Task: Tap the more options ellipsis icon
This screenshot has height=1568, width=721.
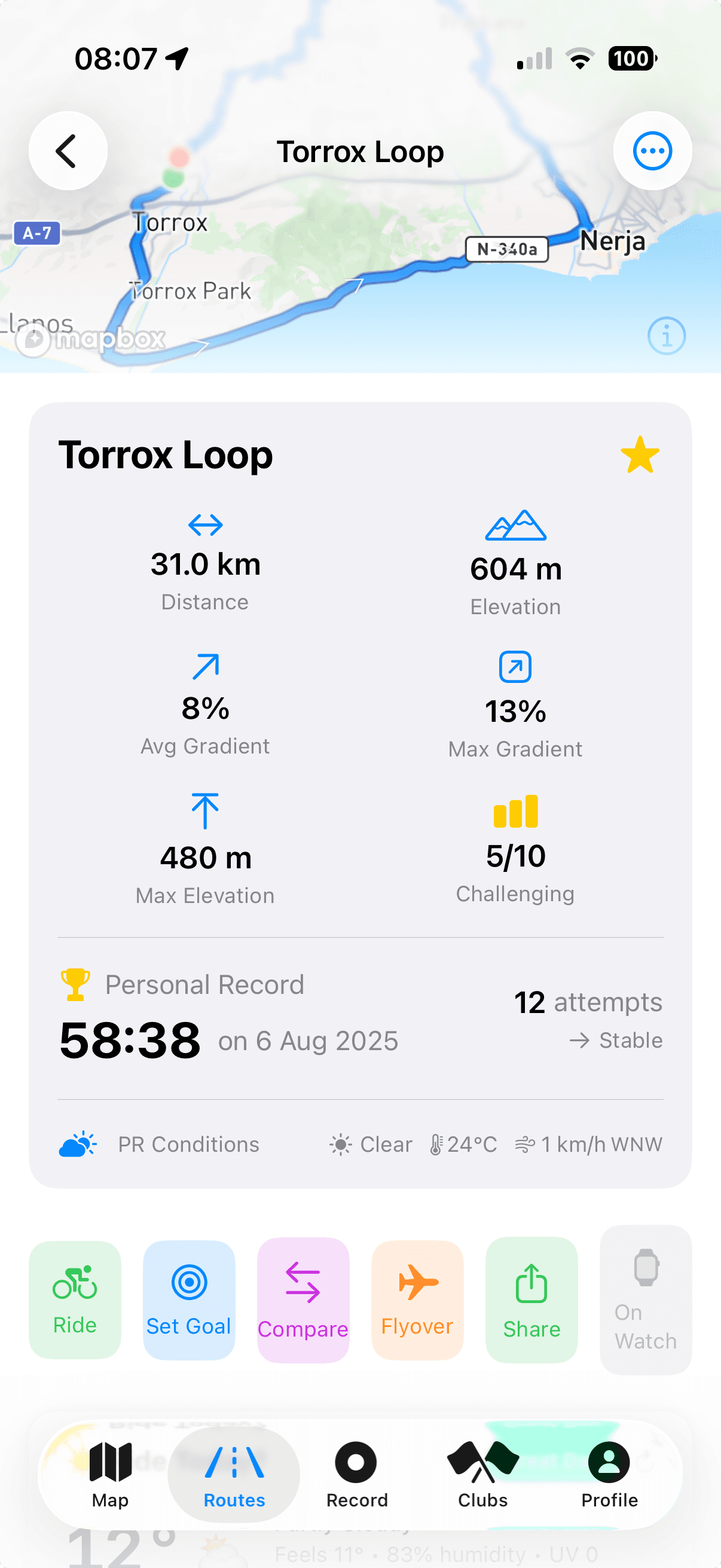Action: pos(652,150)
